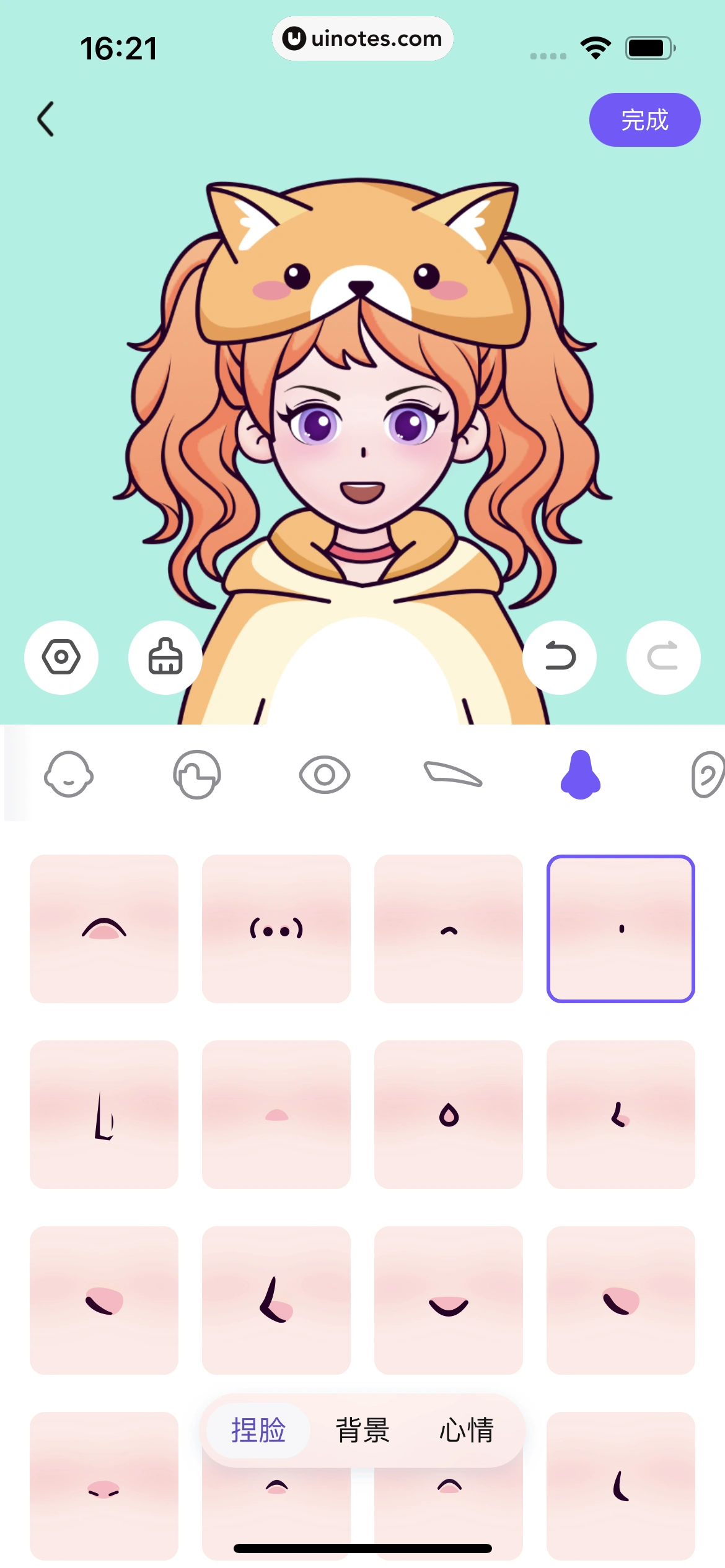This screenshot has height=1568, width=725.
Task: Select the nose category icon
Action: tap(581, 775)
